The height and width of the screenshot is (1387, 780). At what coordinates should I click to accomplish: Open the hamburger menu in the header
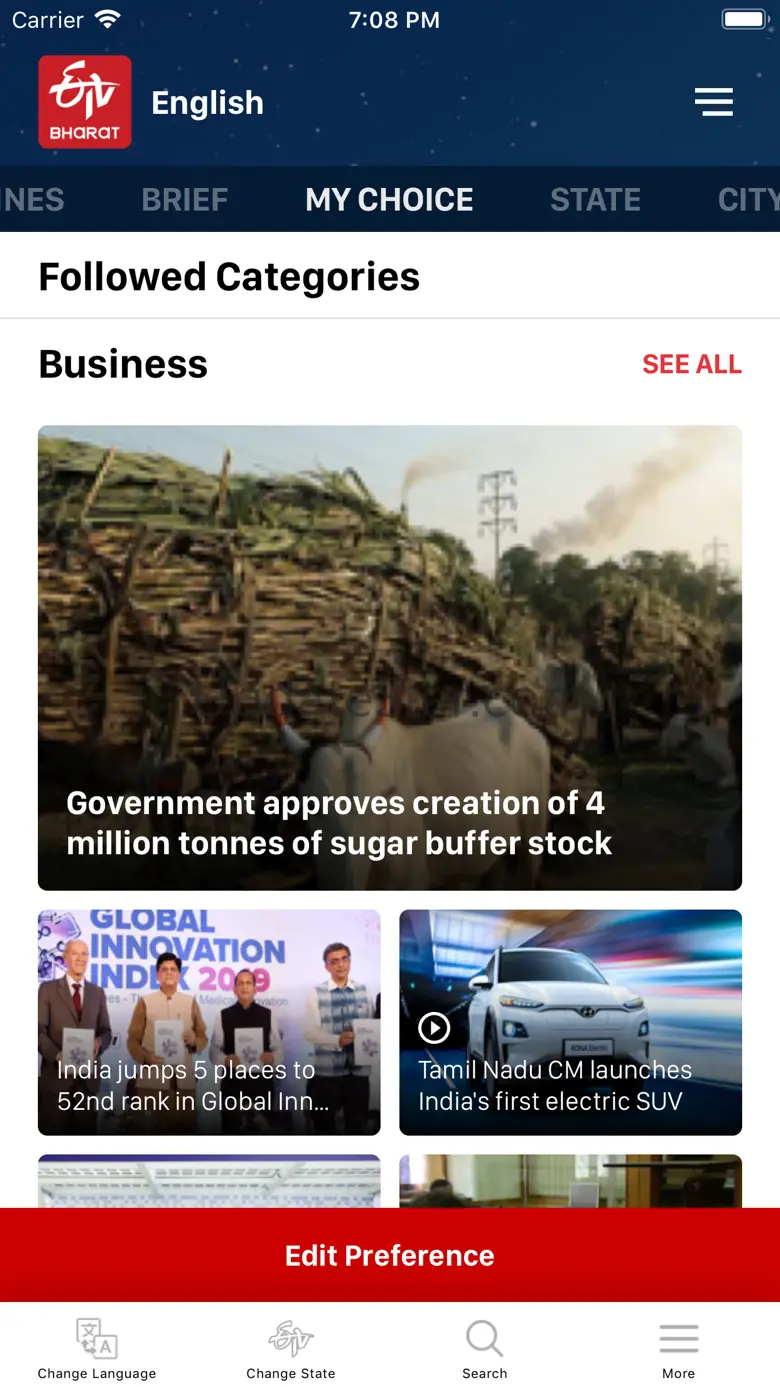point(714,102)
